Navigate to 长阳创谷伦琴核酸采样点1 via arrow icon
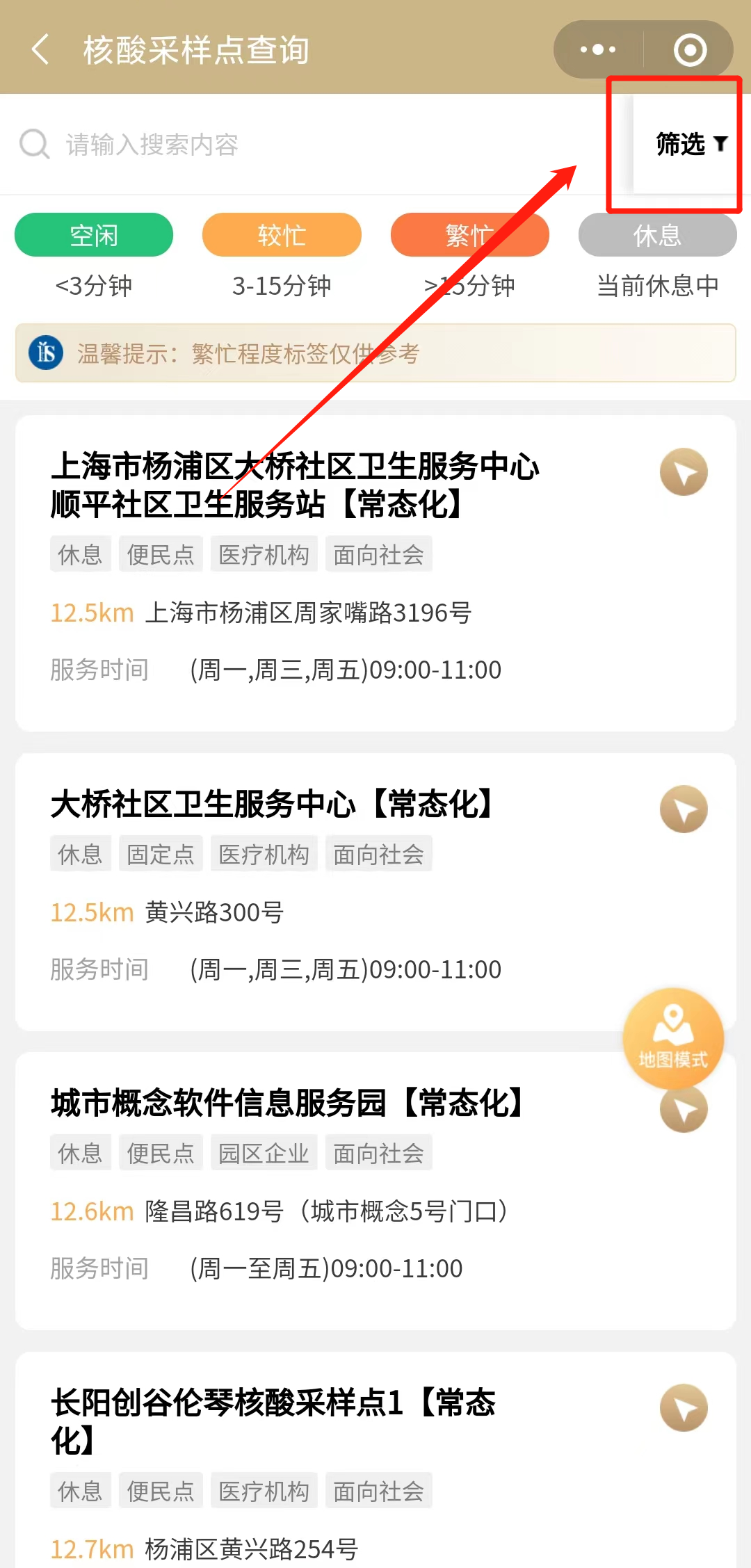Screen dimensions: 751x1568 684,1408
